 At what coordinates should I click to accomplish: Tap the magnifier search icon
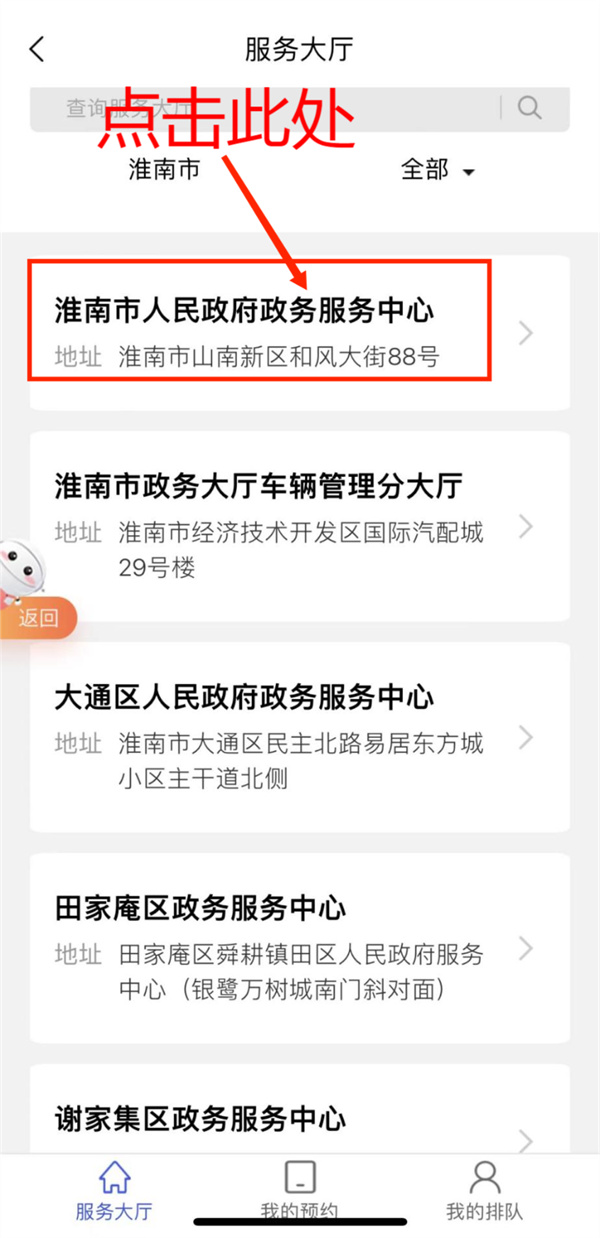pos(530,108)
